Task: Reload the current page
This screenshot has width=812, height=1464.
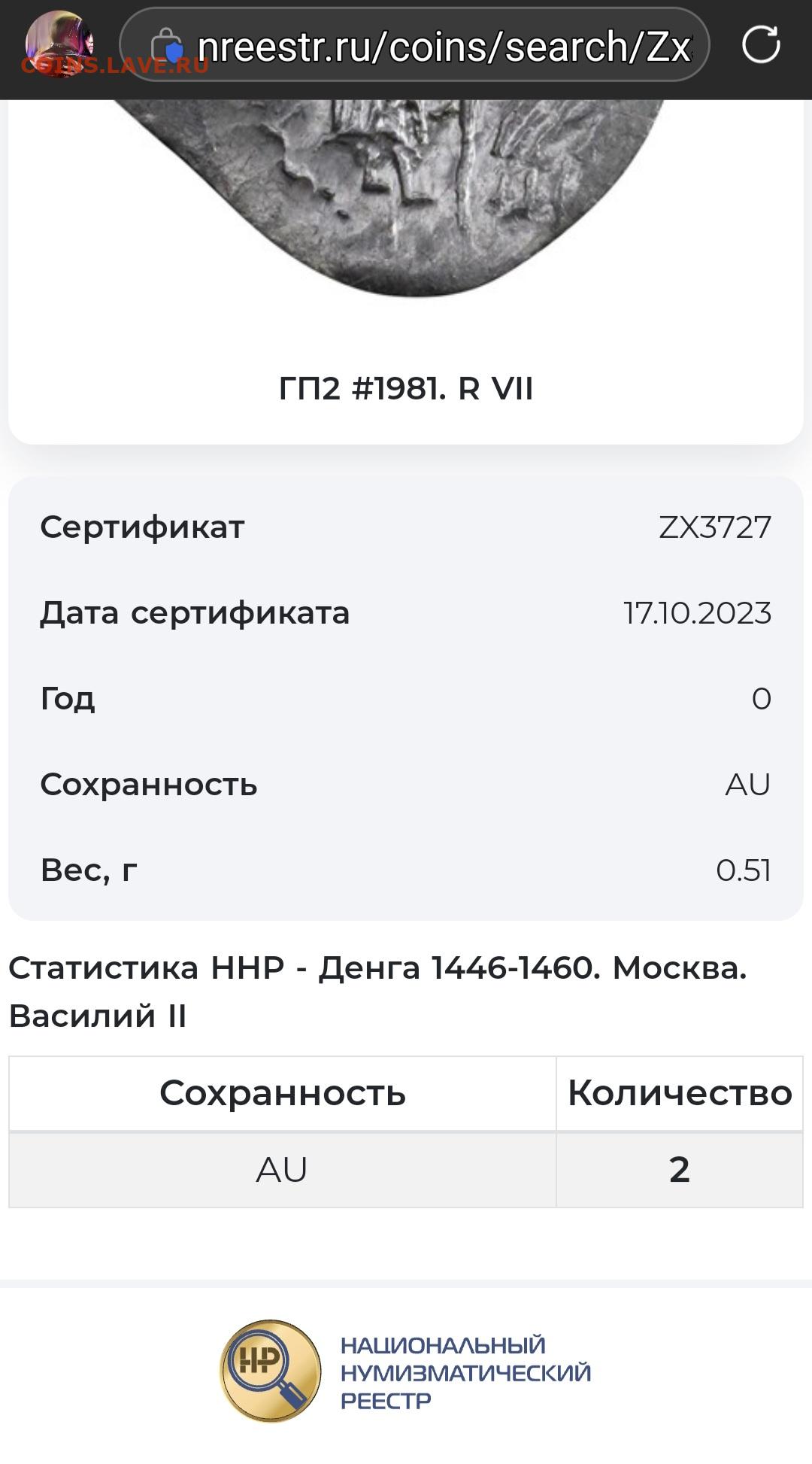Action: (x=761, y=45)
